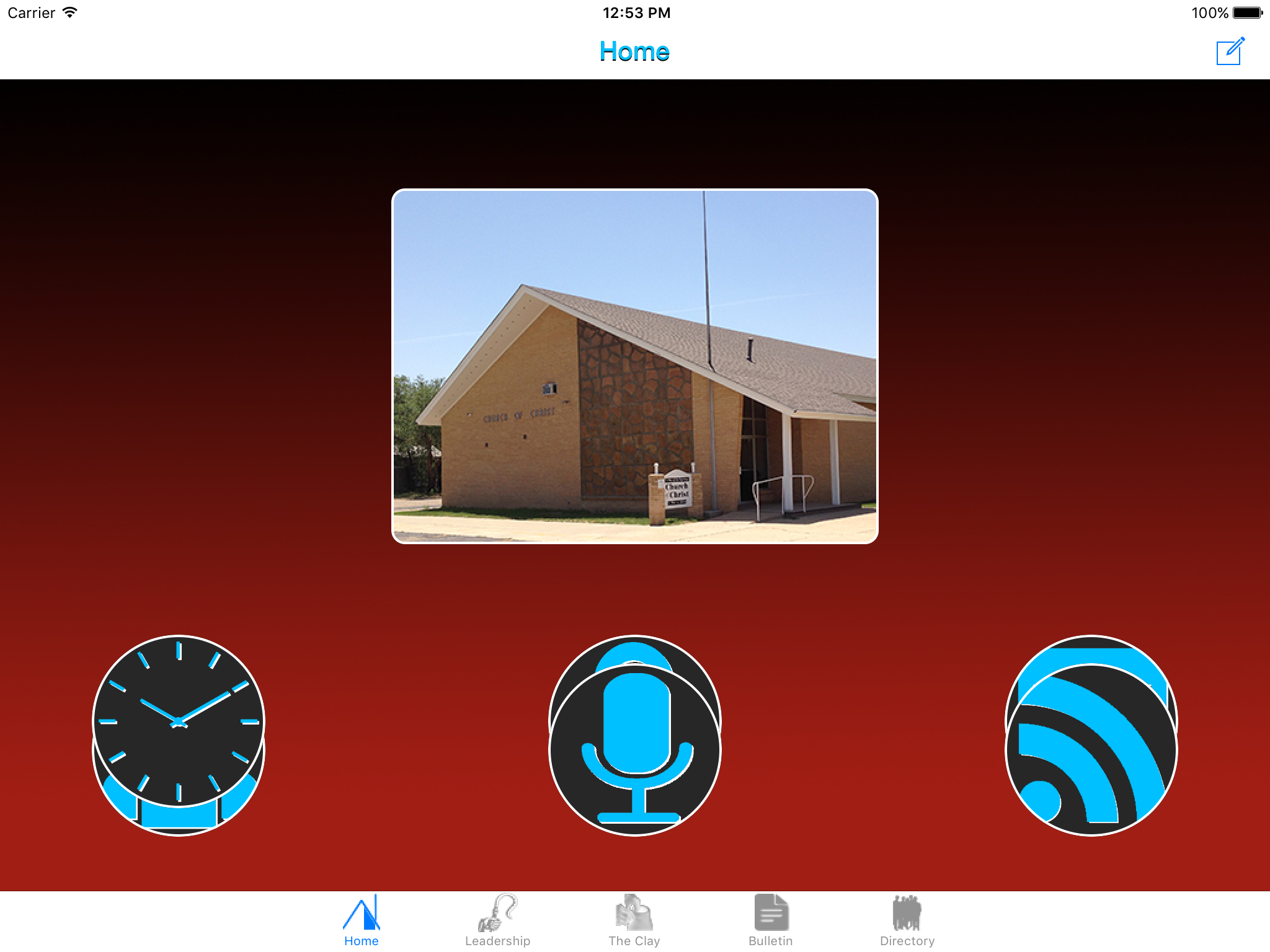Image resolution: width=1270 pixels, height=952 pixels.
Task: Select the Directory tab
Action: pos(907,920)
